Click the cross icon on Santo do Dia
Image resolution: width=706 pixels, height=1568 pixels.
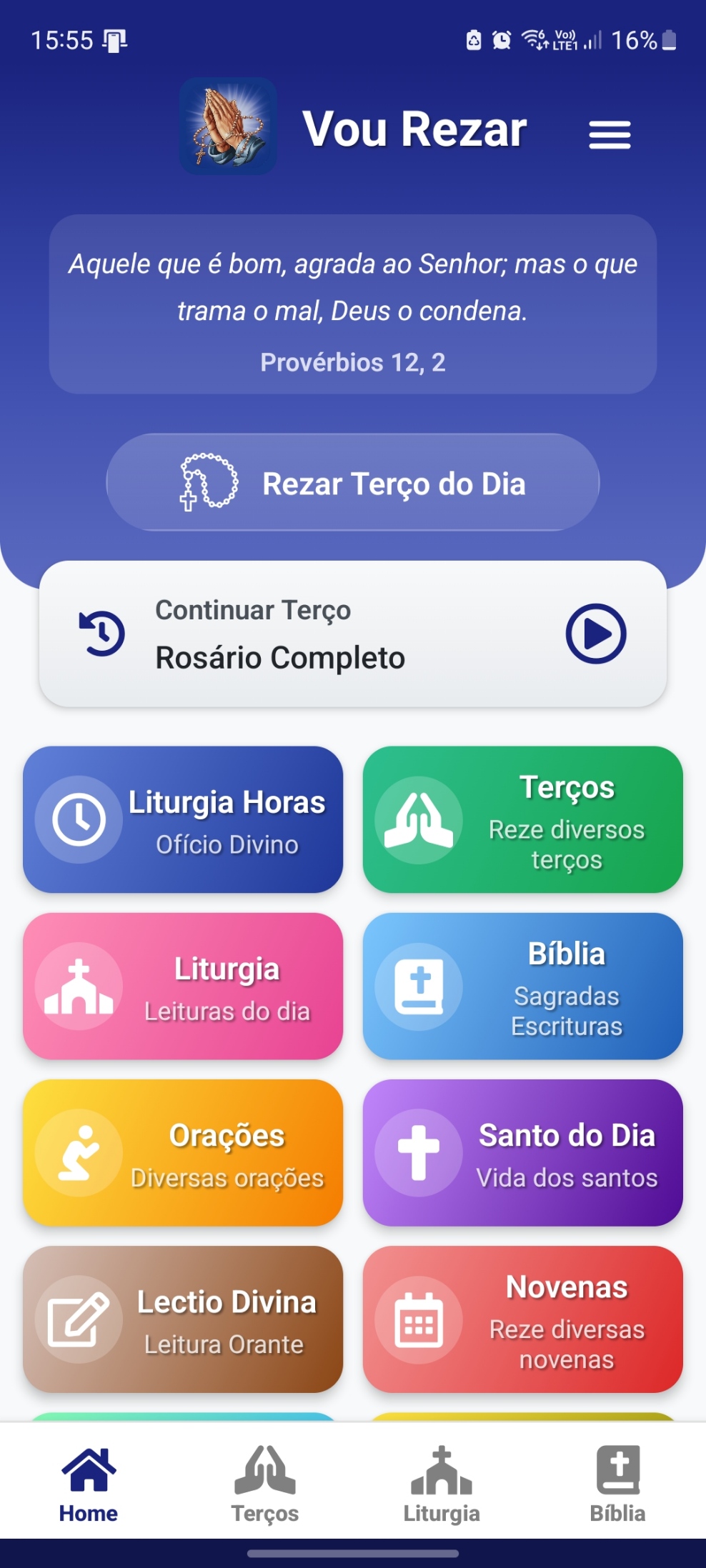[419, 1152]
